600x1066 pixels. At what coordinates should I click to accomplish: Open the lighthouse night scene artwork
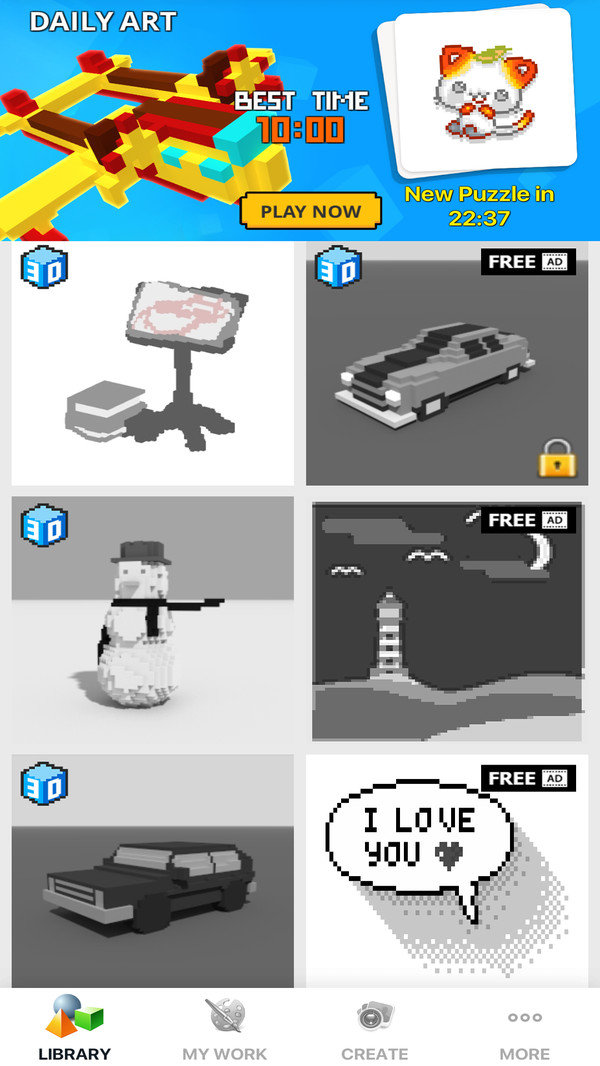tap(447, 621)
